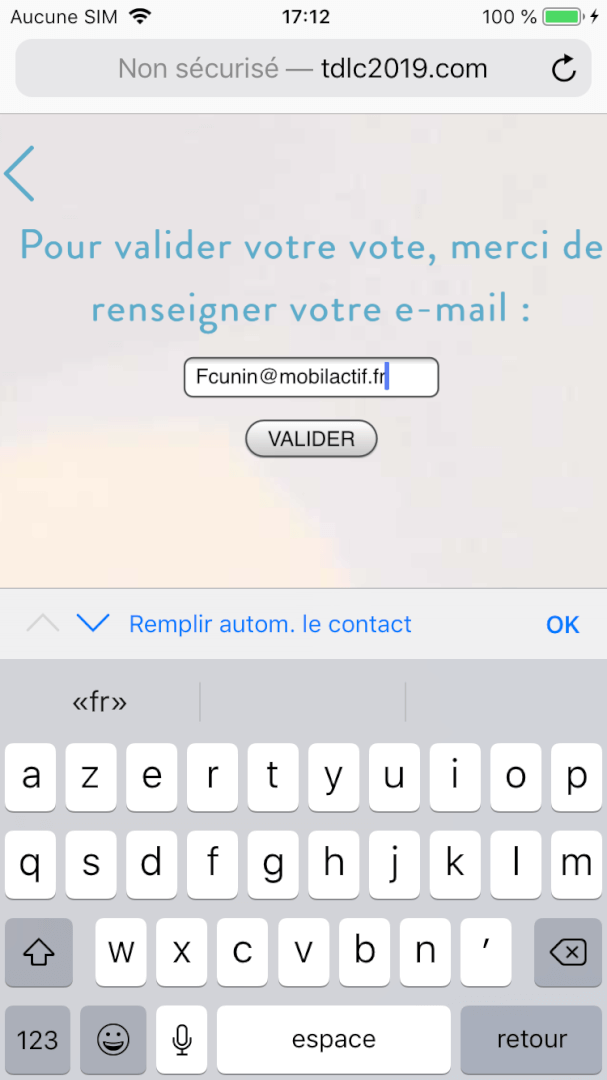Submit the vote with VALIDER
This screenshot has width=607, height=1080.
pos(311,439)
